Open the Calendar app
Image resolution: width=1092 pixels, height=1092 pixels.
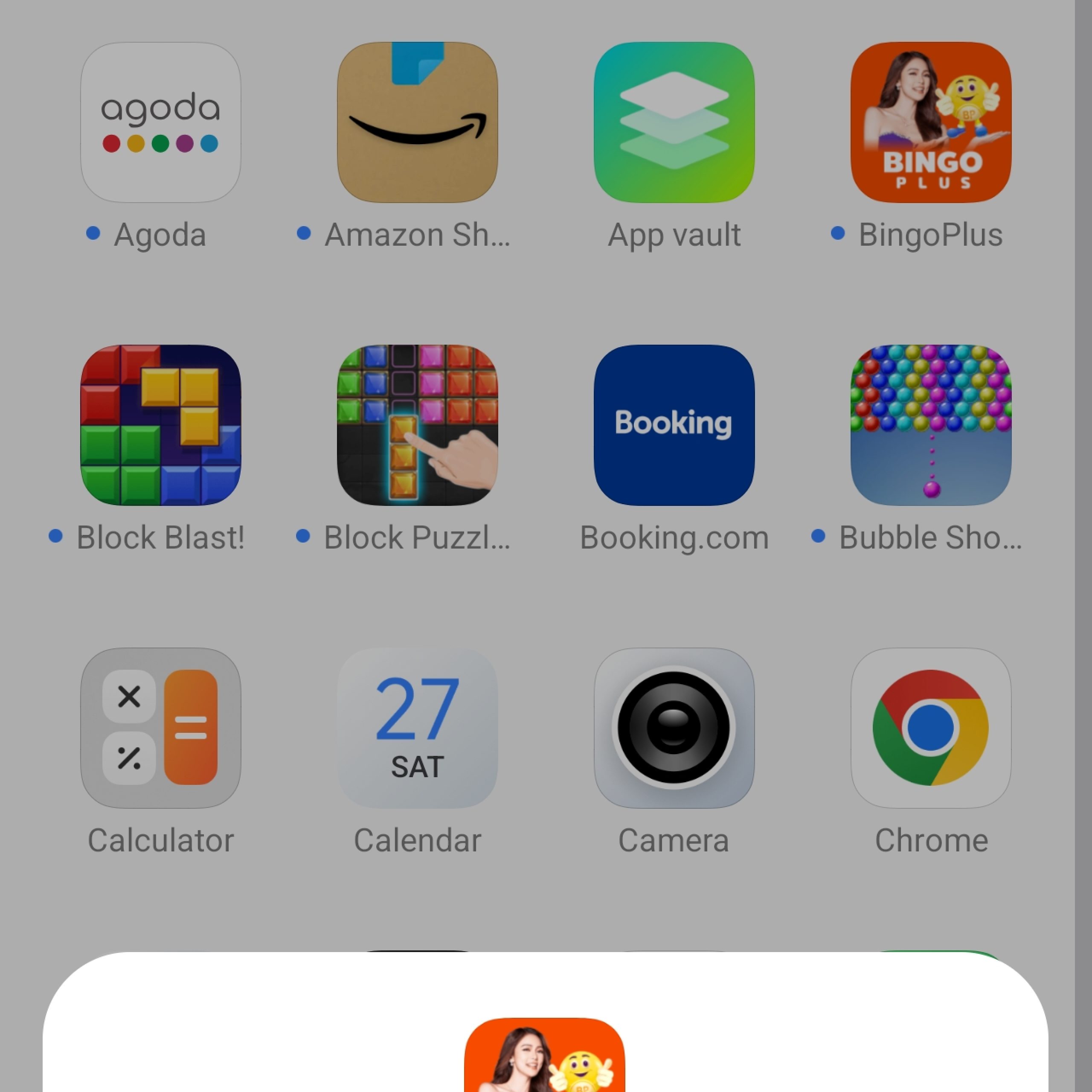coord(417,727)
